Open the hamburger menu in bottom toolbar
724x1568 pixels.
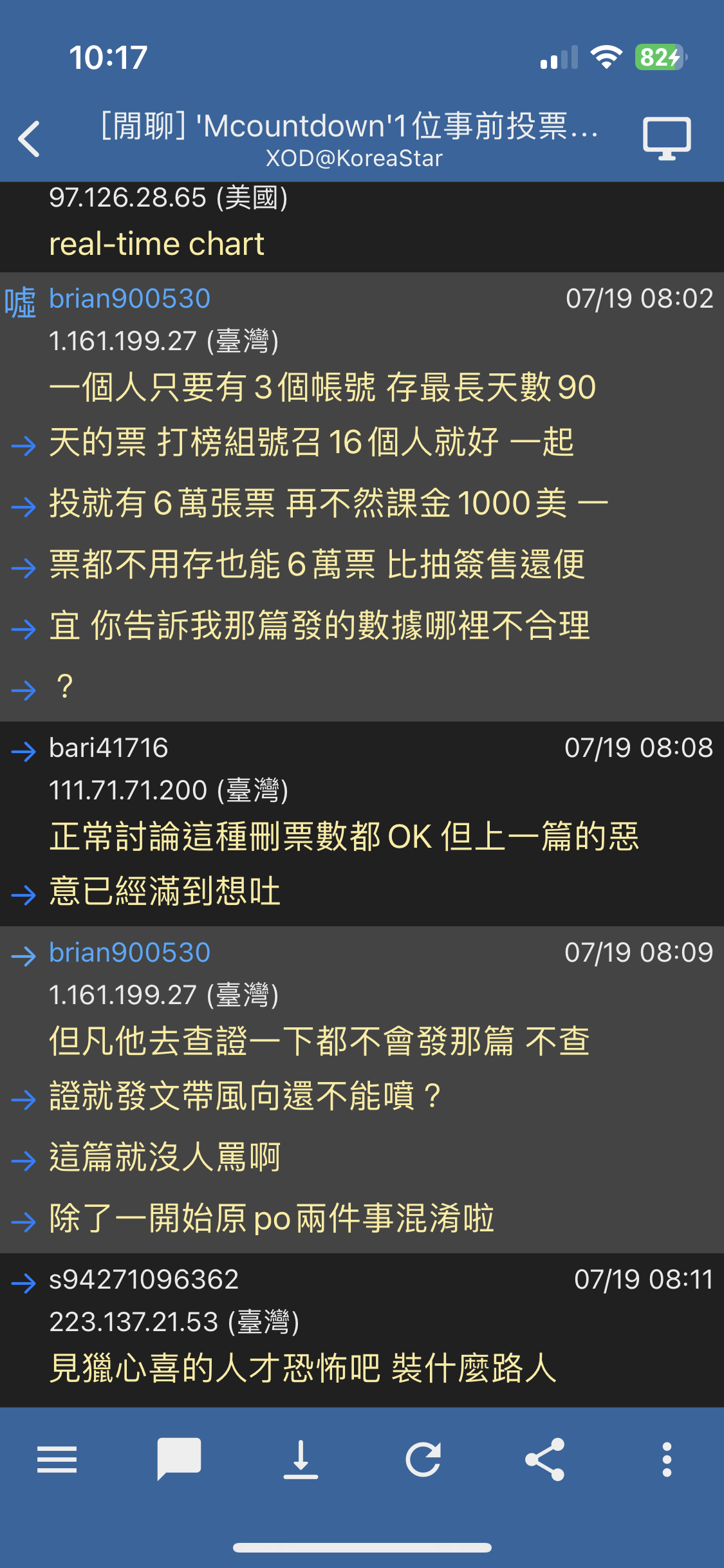point(57,1459)
